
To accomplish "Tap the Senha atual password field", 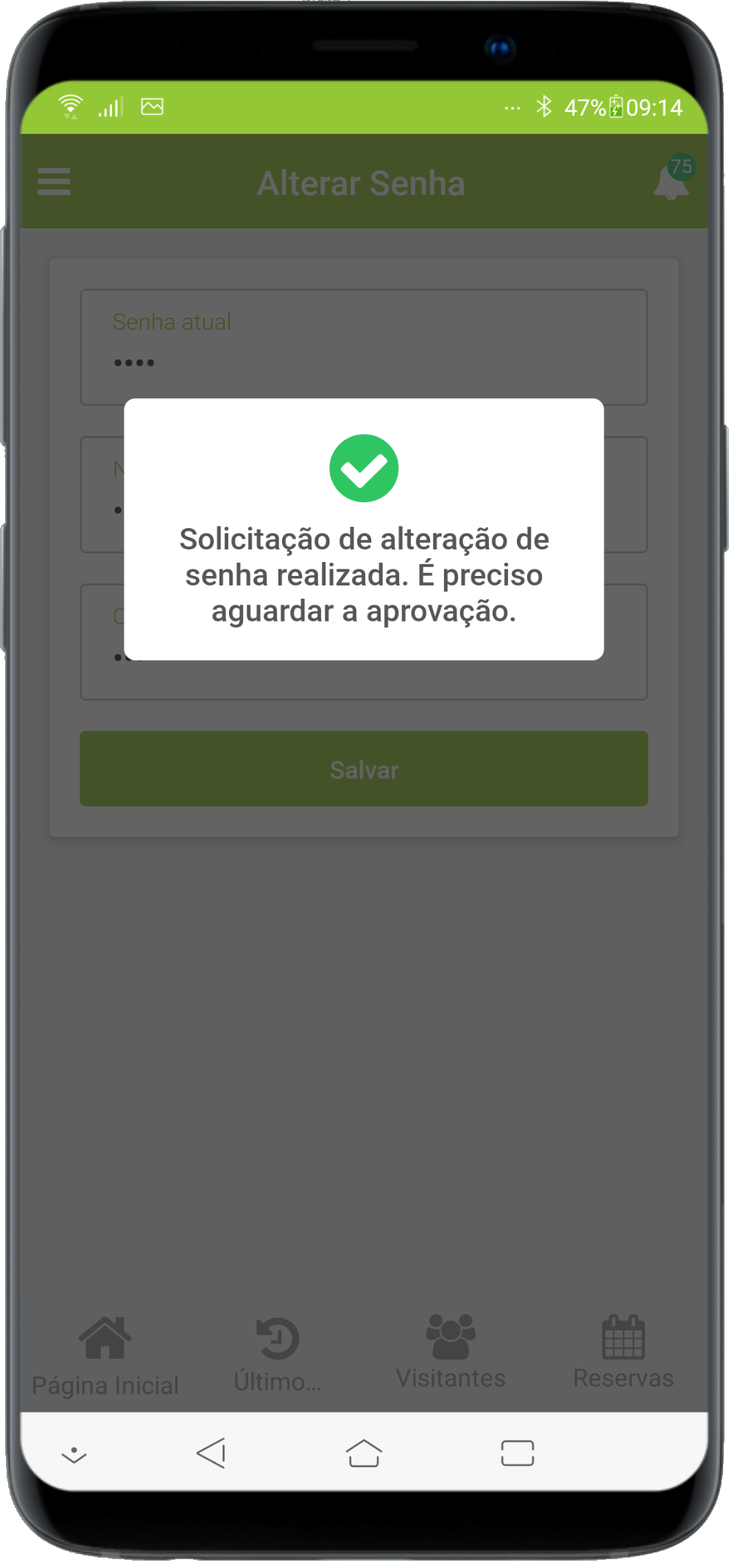I will click(x=364, y=348).
